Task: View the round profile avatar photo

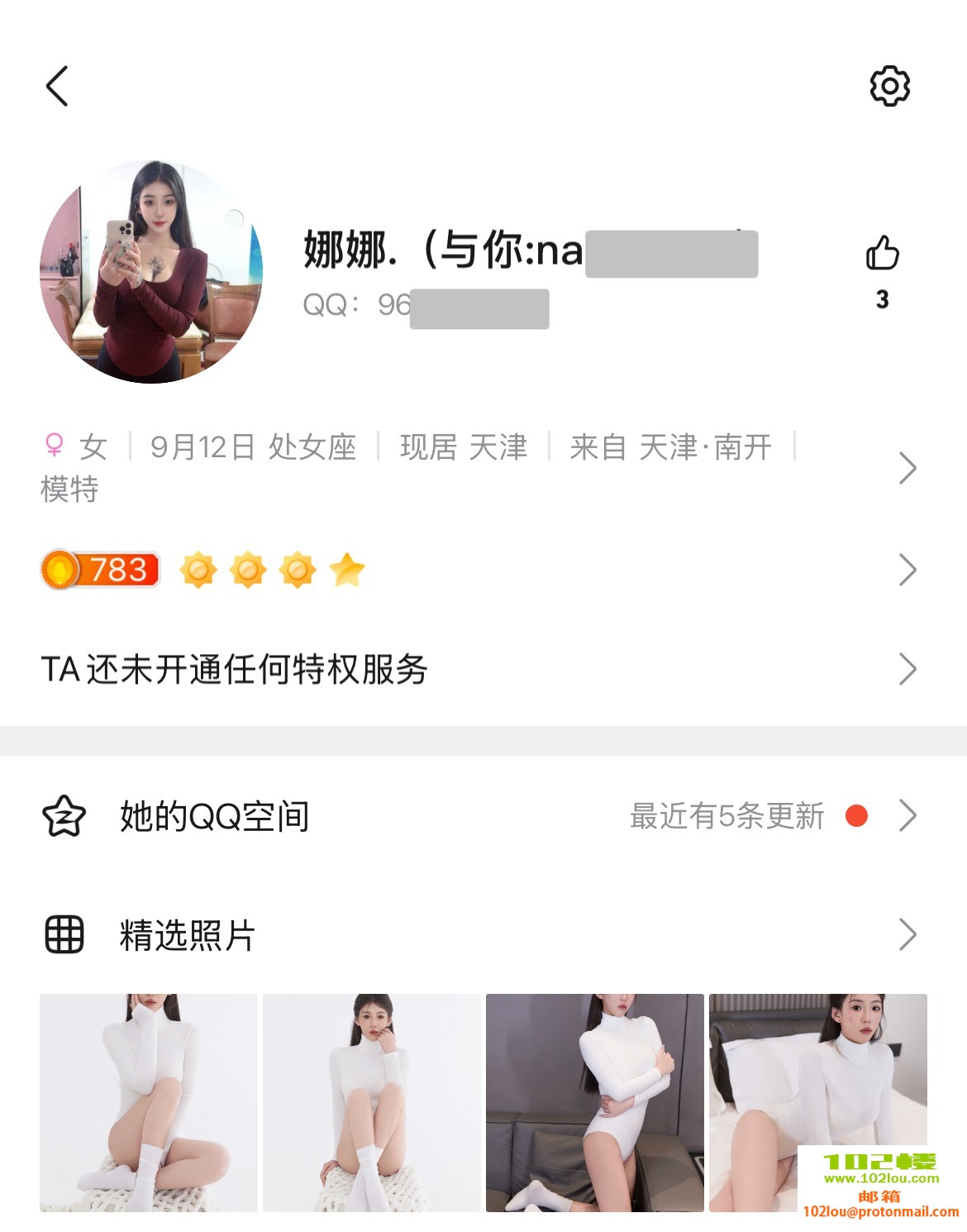Action: click(151, 272)
